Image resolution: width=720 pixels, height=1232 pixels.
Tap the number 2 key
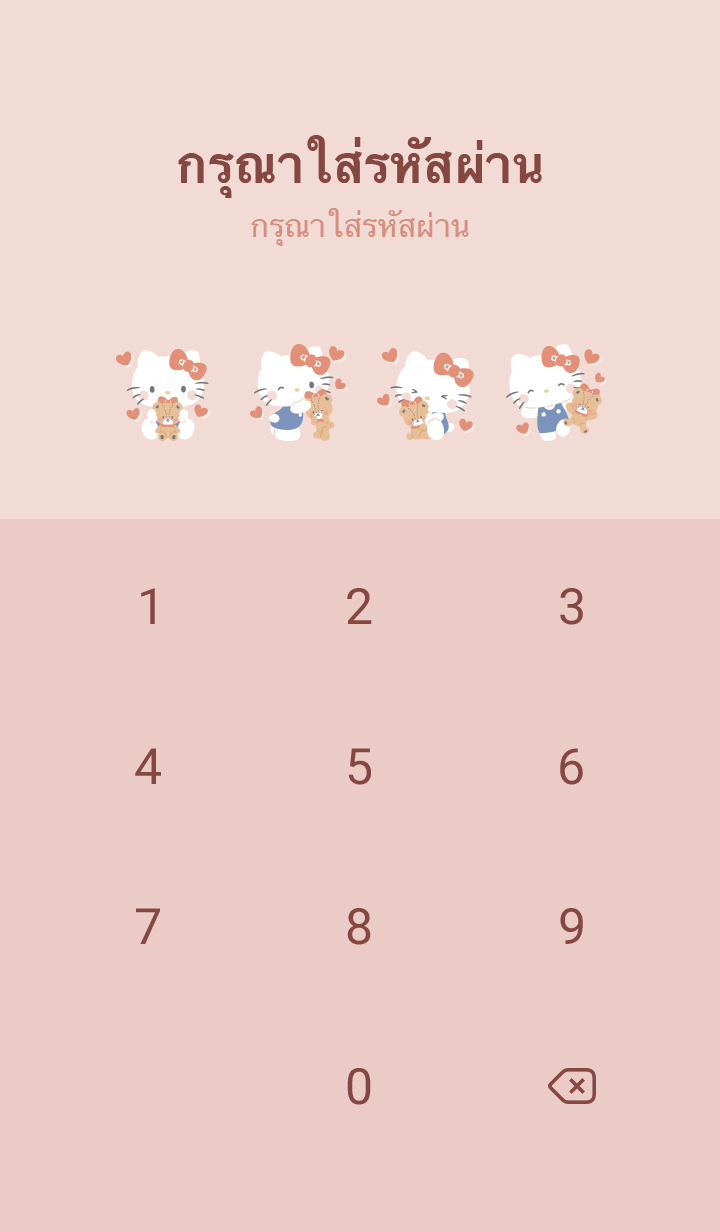[x=359, y=607]
